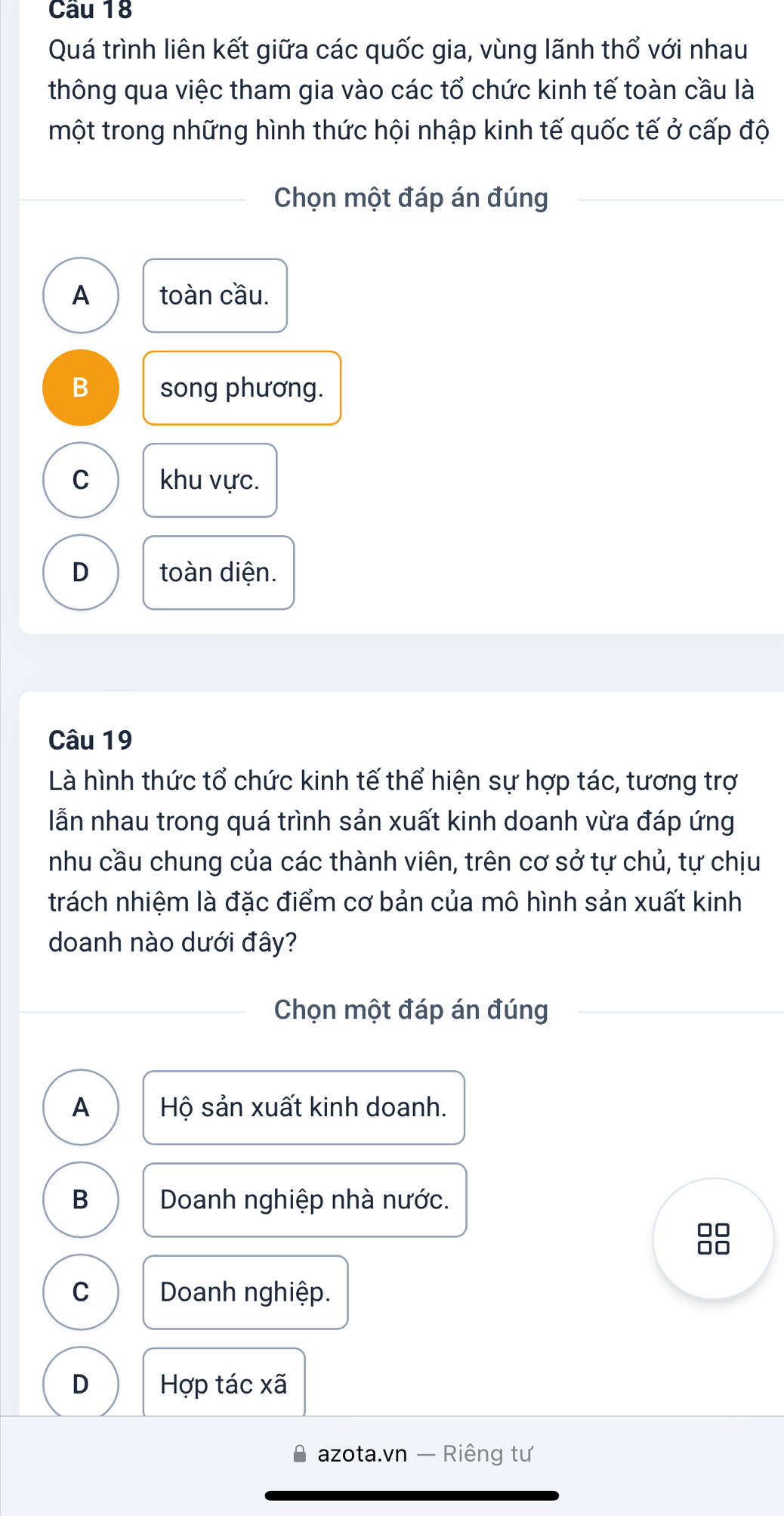
Task: Select 'Hợp tác xã' for Câu 19
Action: 81,1383
